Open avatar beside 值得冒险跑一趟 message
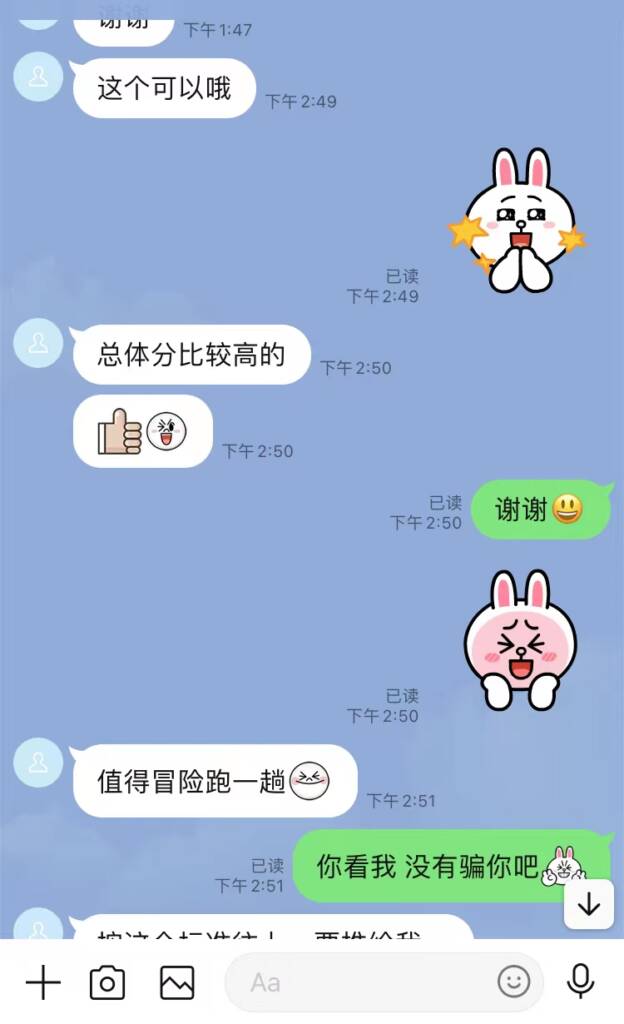This screenshot has height=1024, width=624. [38, 763]
